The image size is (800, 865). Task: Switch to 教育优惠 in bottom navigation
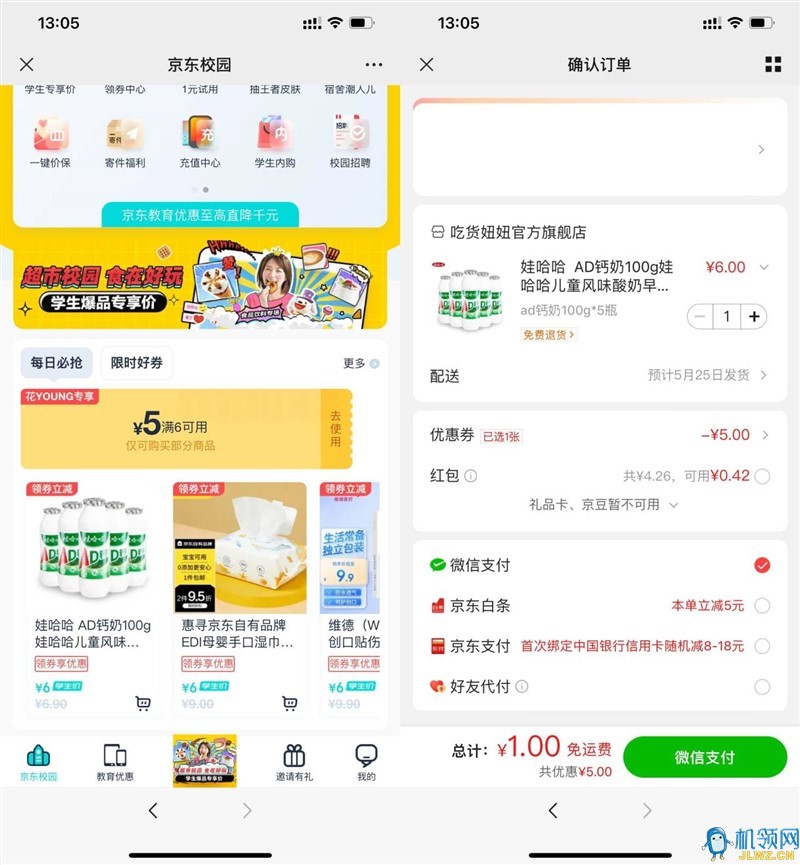point(115,764)
